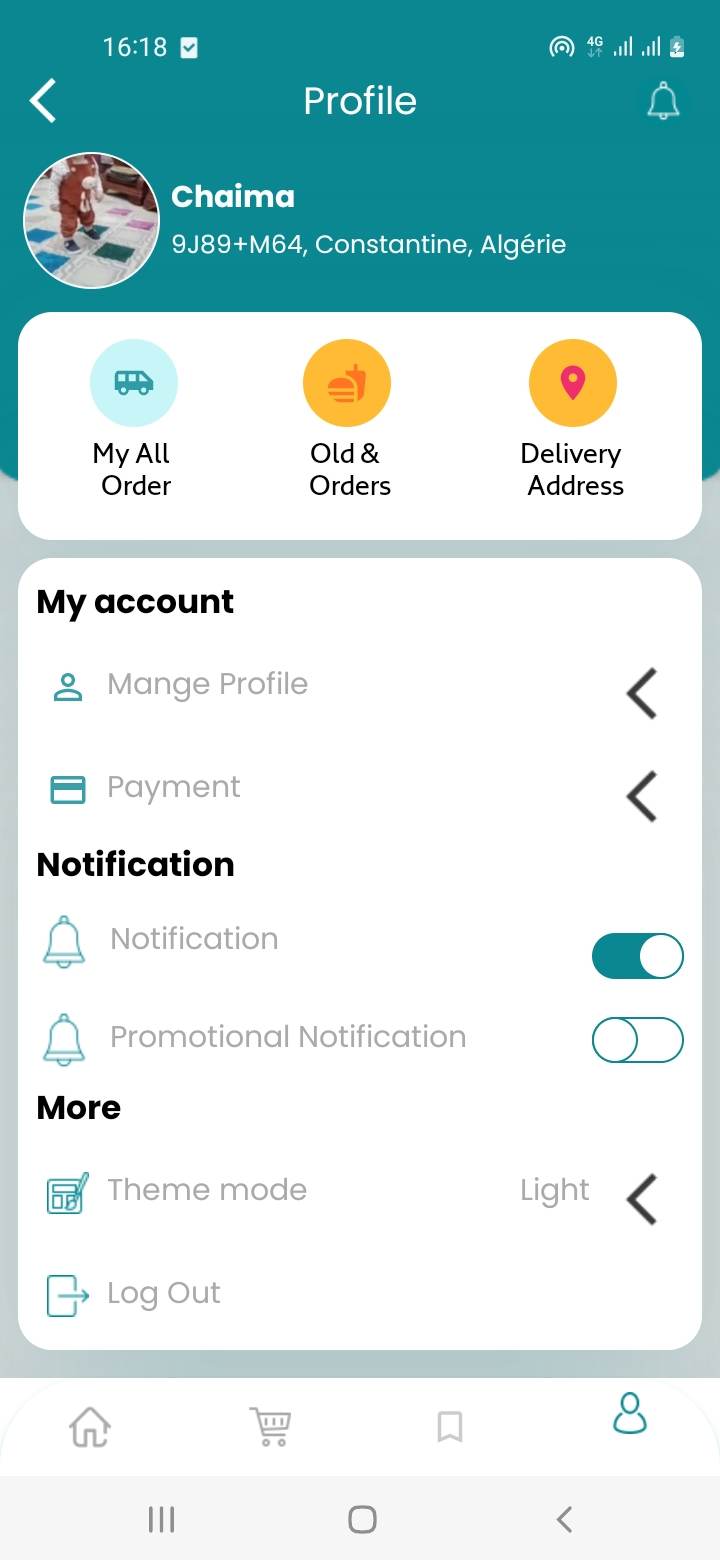Open the notifications bell in the header

tap(663, 101)
